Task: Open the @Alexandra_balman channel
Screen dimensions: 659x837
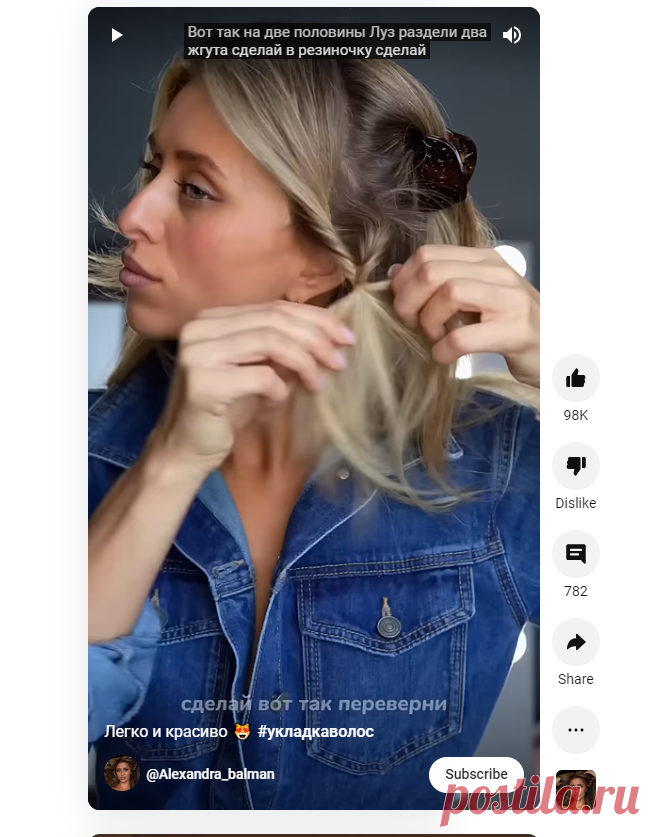Action: 210,774
